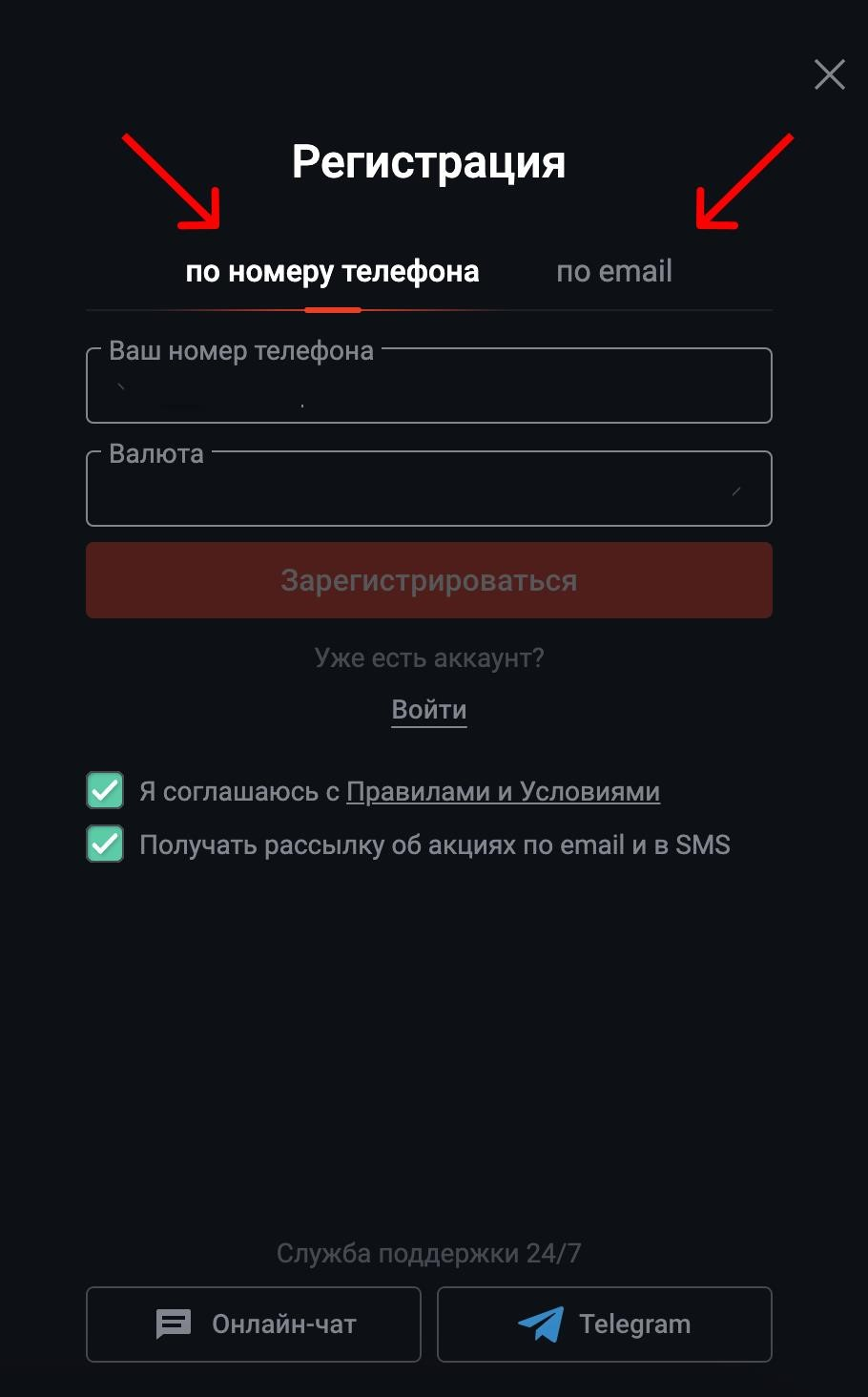Close the registration dialog
Image resolution: width=868 pixels, height=1397 pixels.
pyautogui.click(x=829, y=74)
